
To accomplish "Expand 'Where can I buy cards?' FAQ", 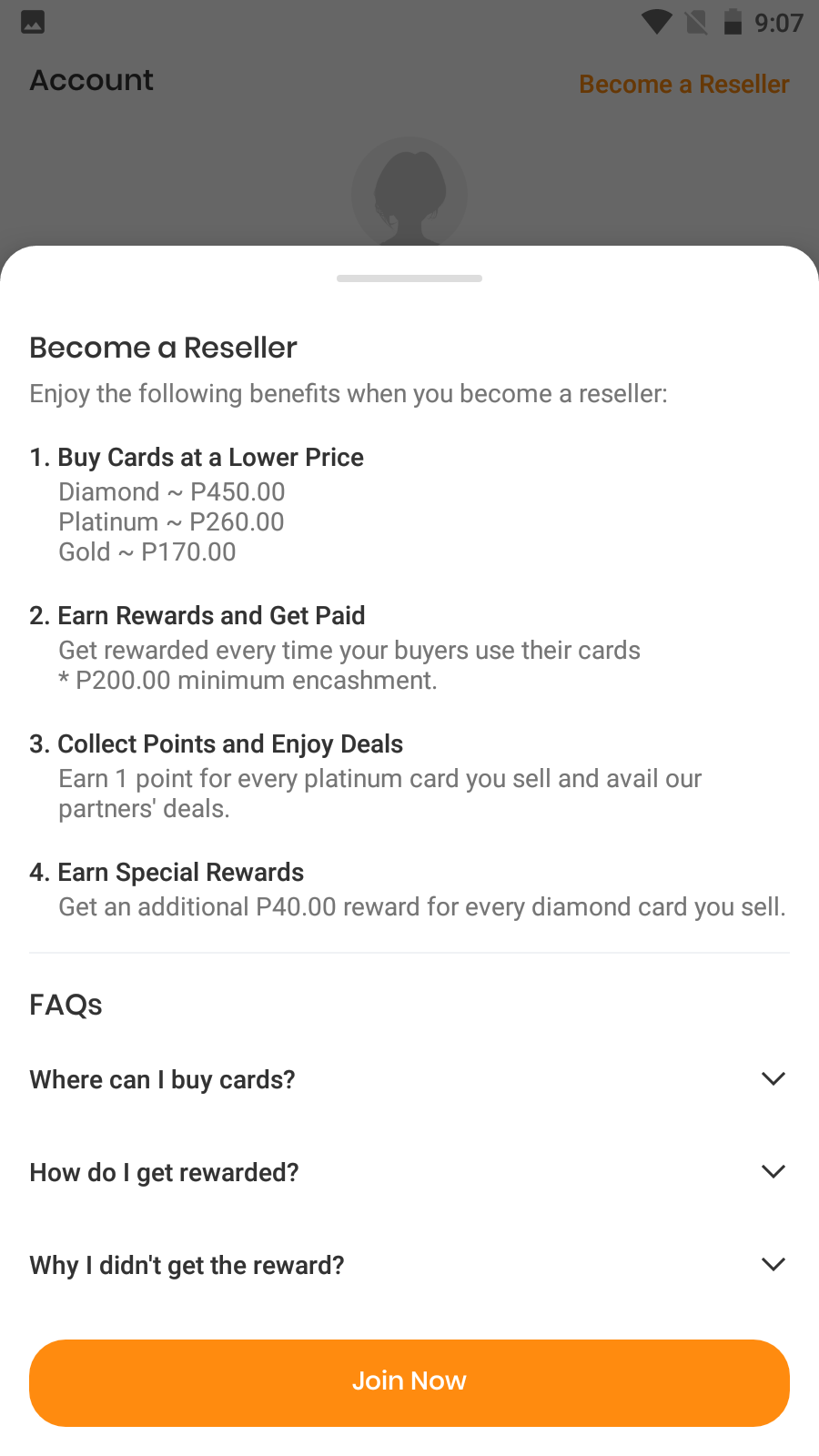I will [773, 1079].
